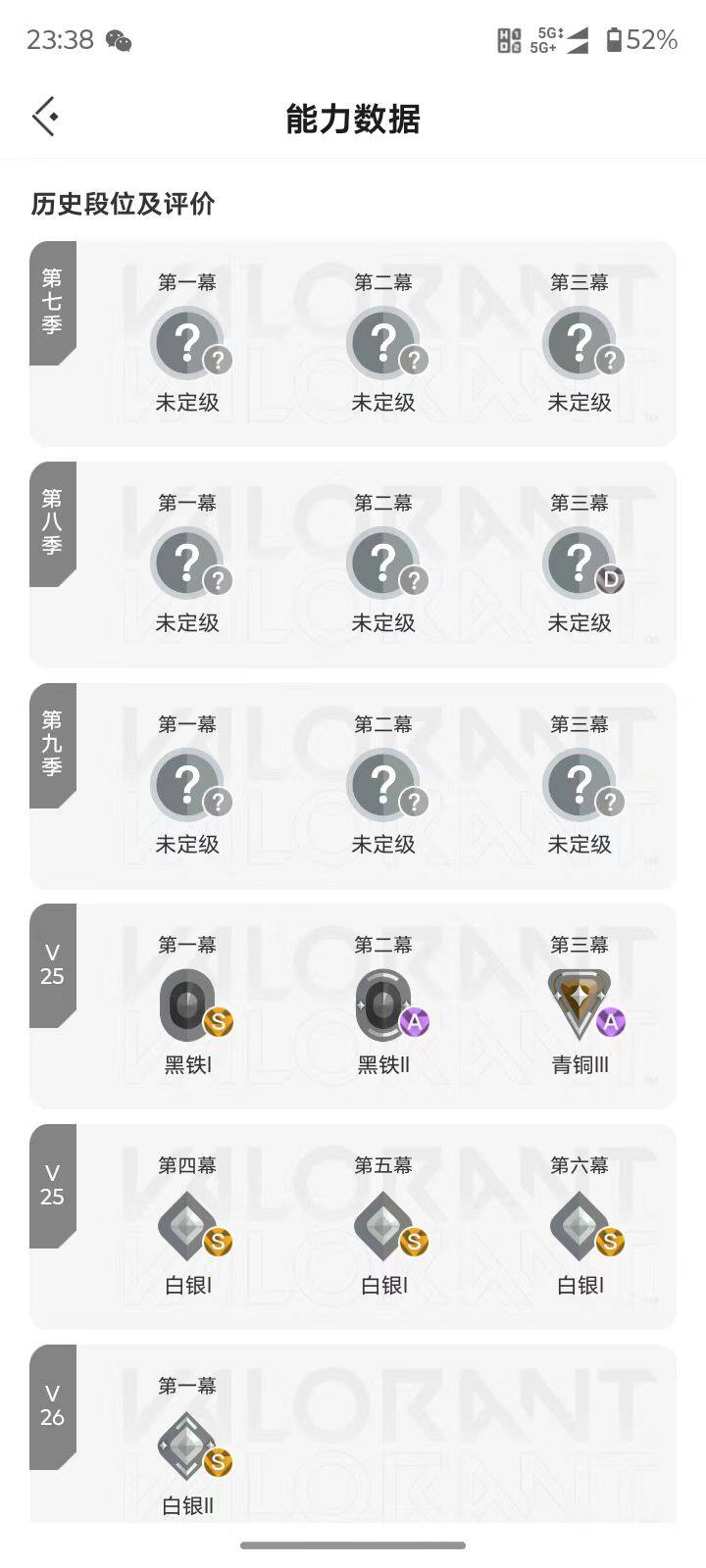Viewport: 706px width, 1568px height.
Task: Tap the WeChat icon in the status bar
Action: 120,40
